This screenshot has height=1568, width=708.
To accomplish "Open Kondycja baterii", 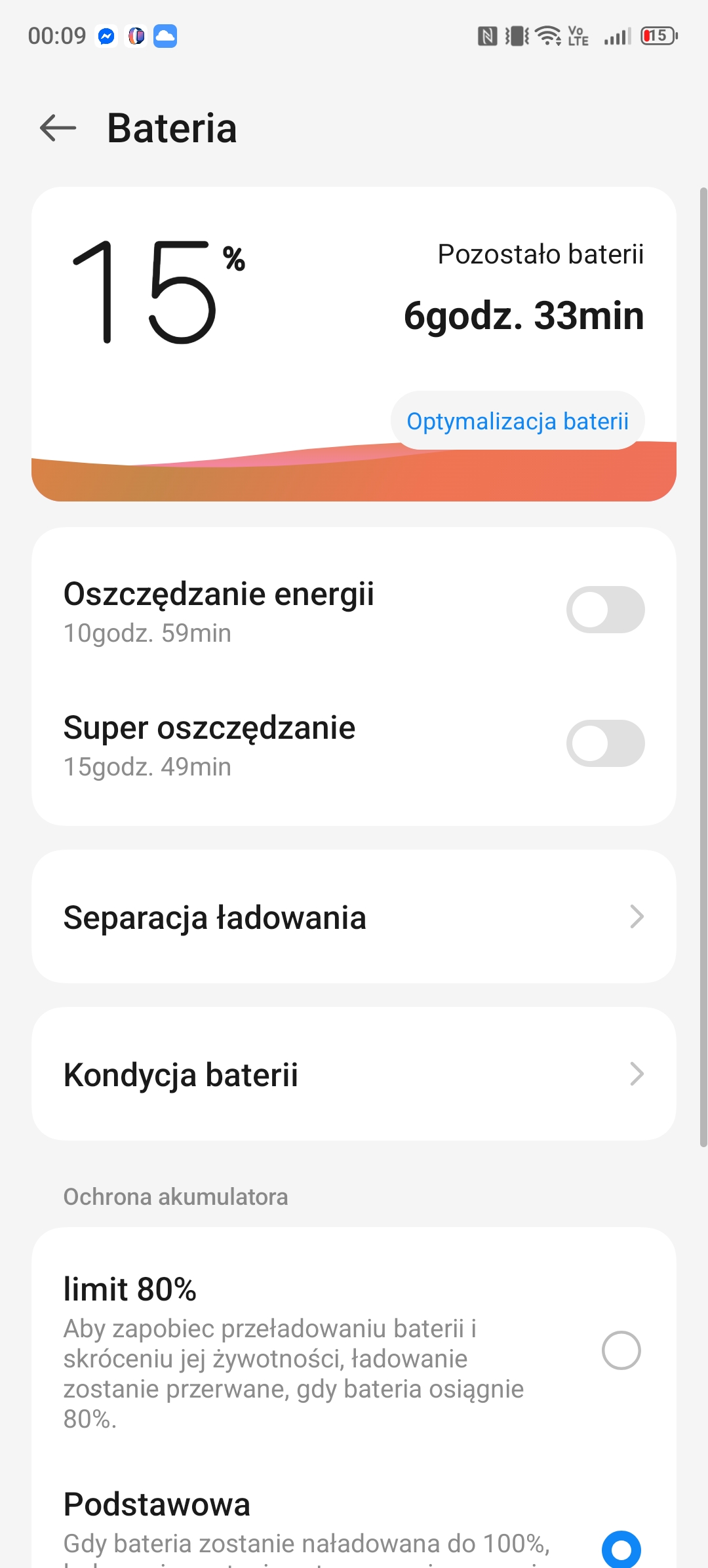I will pos(354,1074).
